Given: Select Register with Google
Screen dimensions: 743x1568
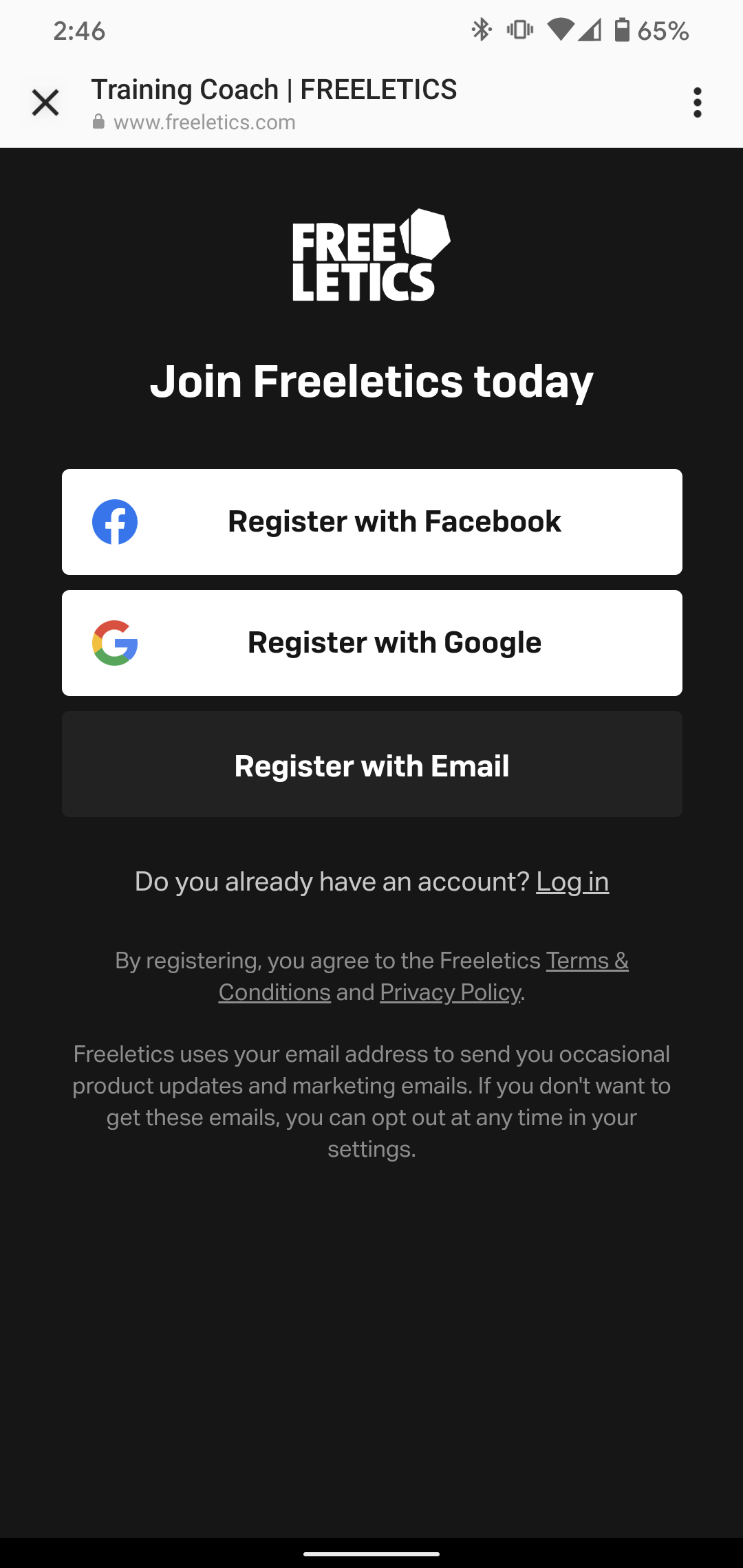Looking at the screenshot, I should 371,642.
